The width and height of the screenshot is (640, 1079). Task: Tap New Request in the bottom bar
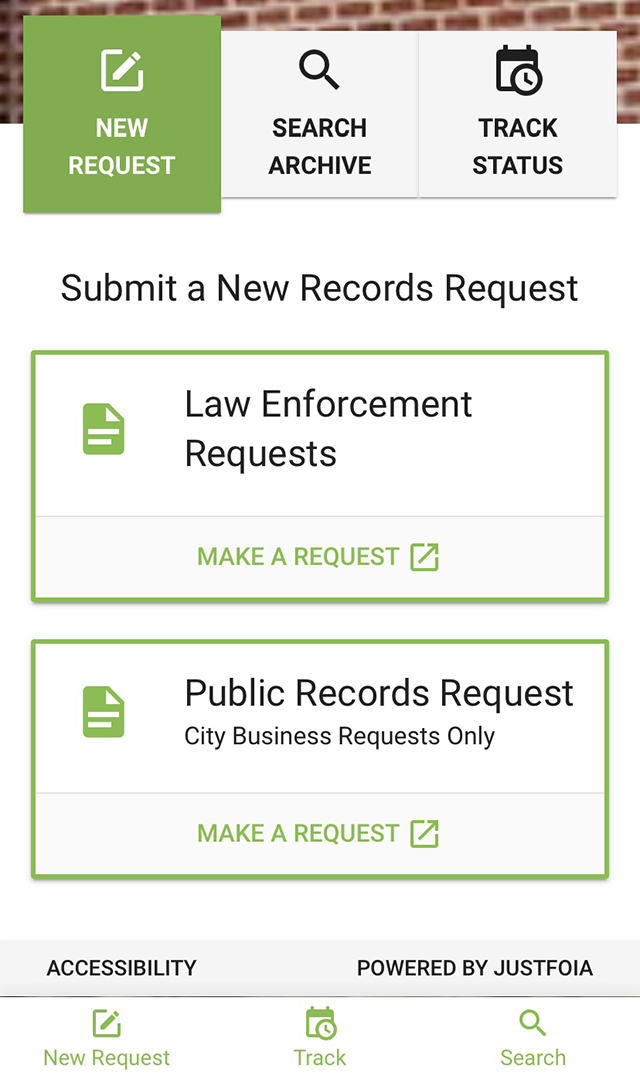(x=107, y=1038)
